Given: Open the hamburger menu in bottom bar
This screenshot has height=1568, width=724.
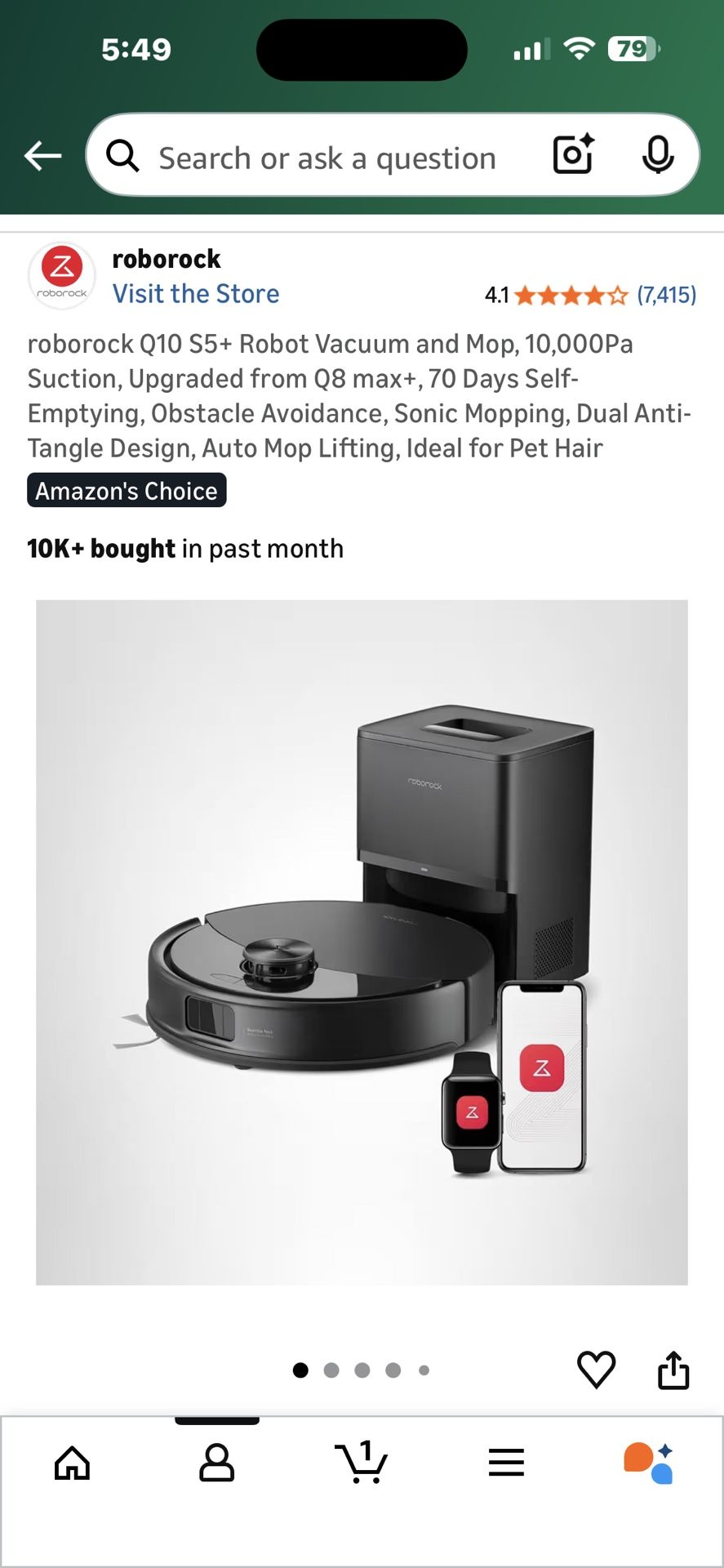Looking at the screenshot, I should pos(506,1463).
